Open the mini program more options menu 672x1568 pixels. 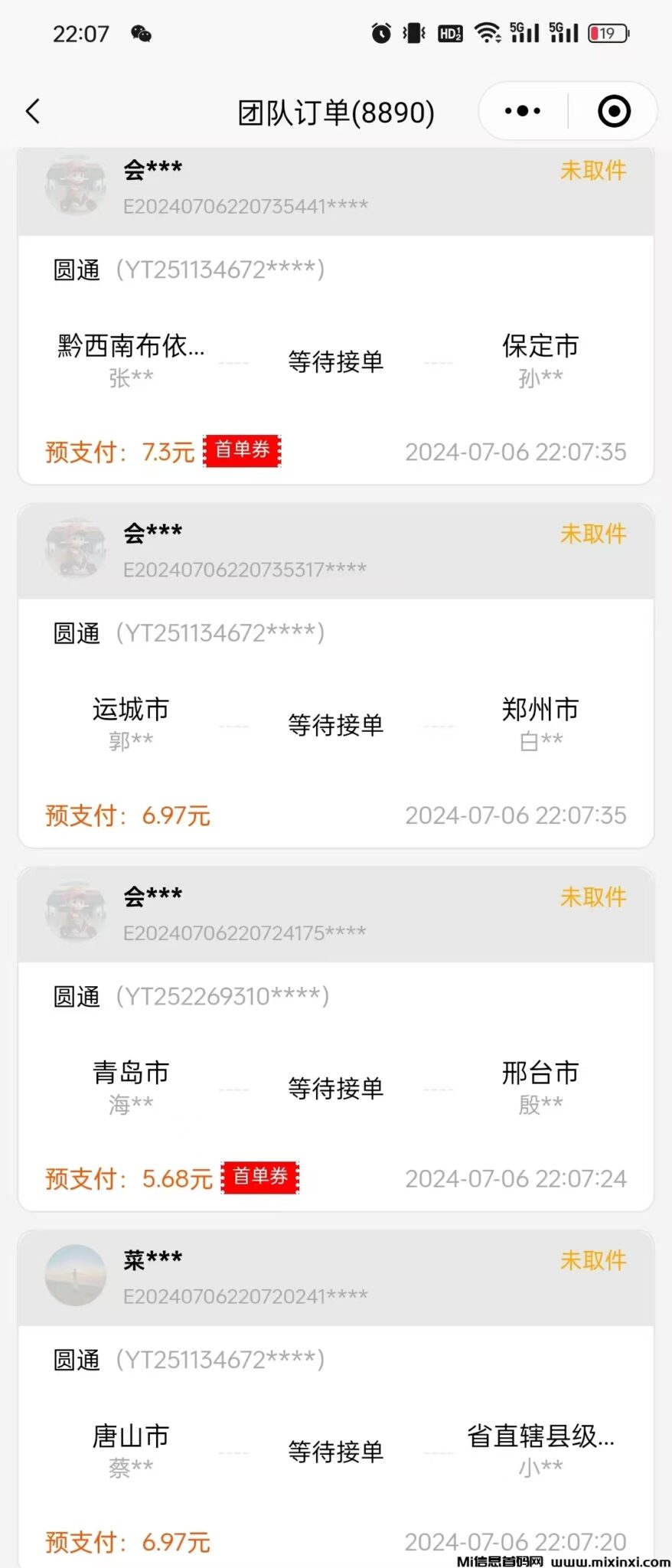tap(523, 112)
